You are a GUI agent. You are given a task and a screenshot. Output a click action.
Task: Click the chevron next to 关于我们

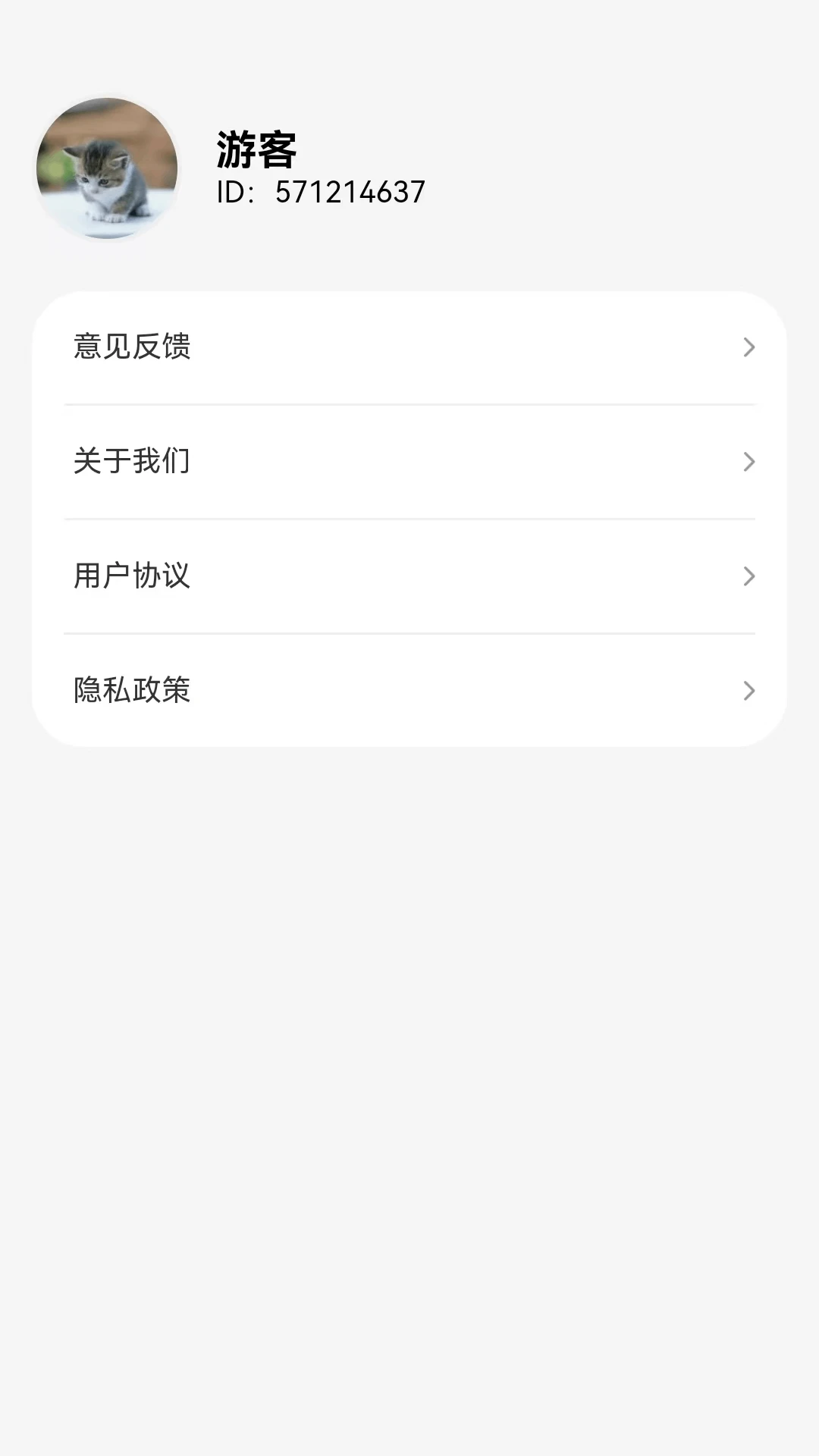[749, 461]
